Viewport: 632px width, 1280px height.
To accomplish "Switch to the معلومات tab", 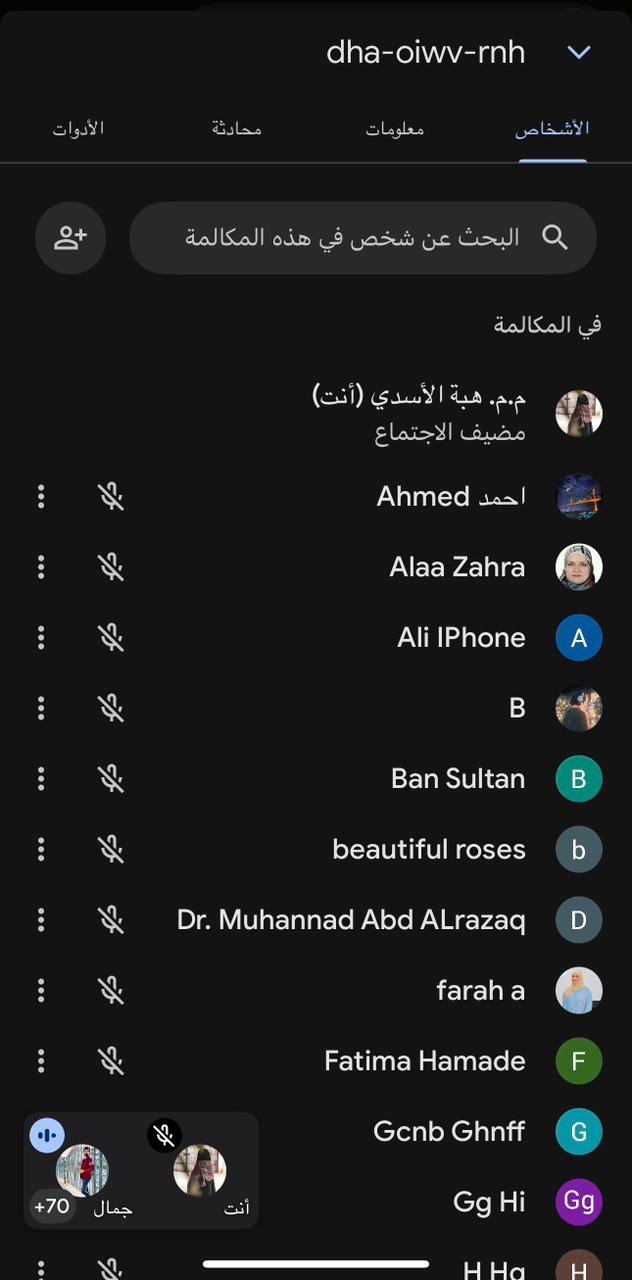I will [395, 129].
